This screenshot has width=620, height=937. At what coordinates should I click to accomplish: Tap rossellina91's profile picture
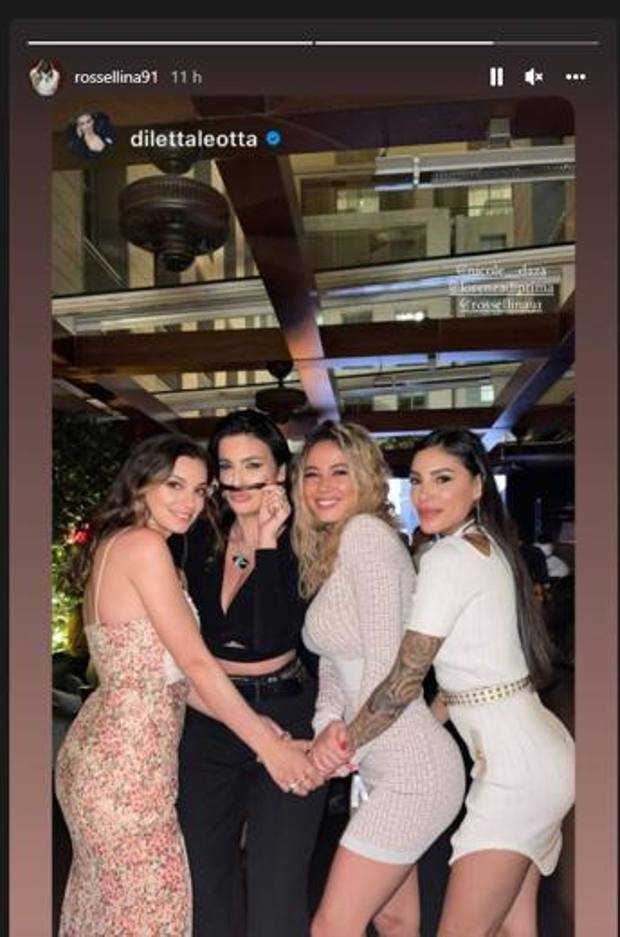[45, 78]
